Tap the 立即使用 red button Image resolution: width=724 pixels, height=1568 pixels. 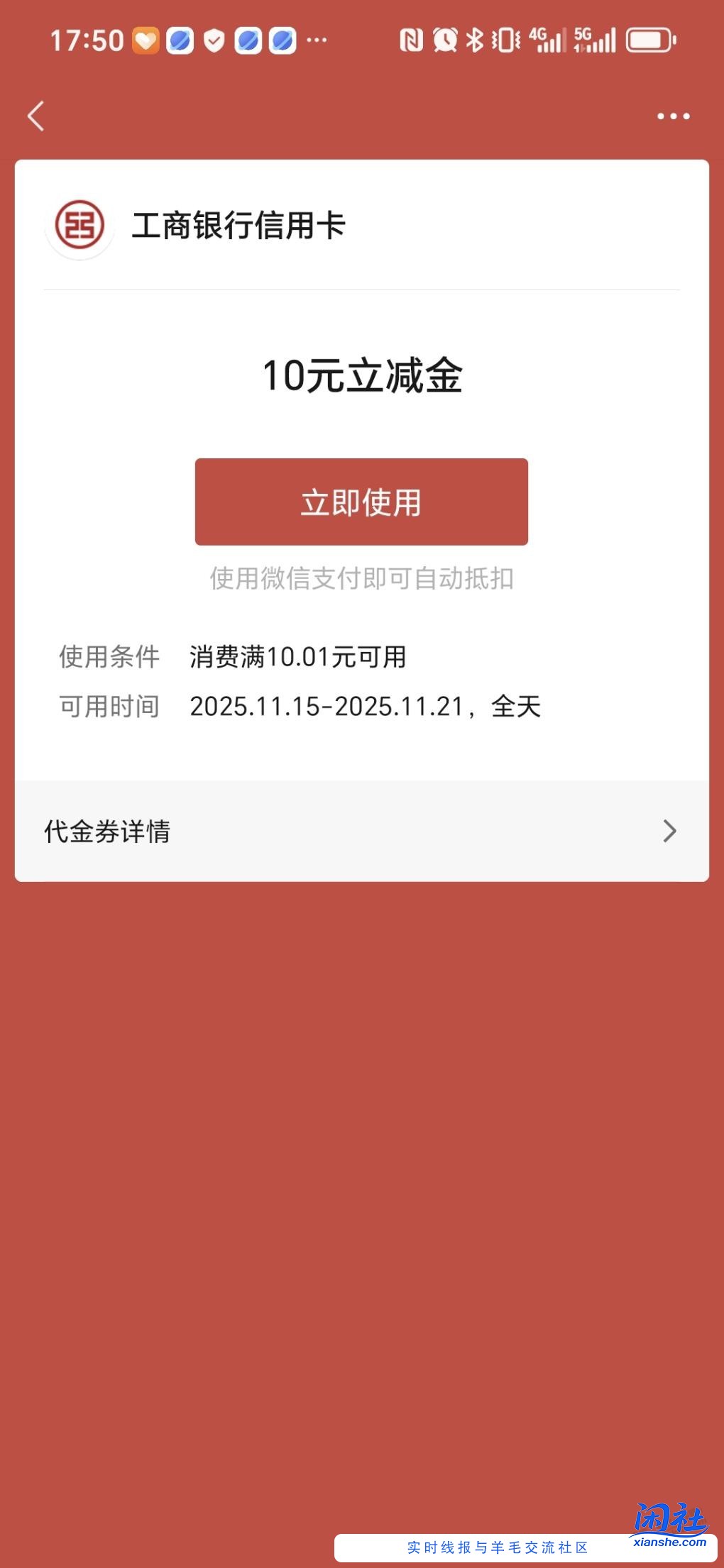tap(361, 500)
